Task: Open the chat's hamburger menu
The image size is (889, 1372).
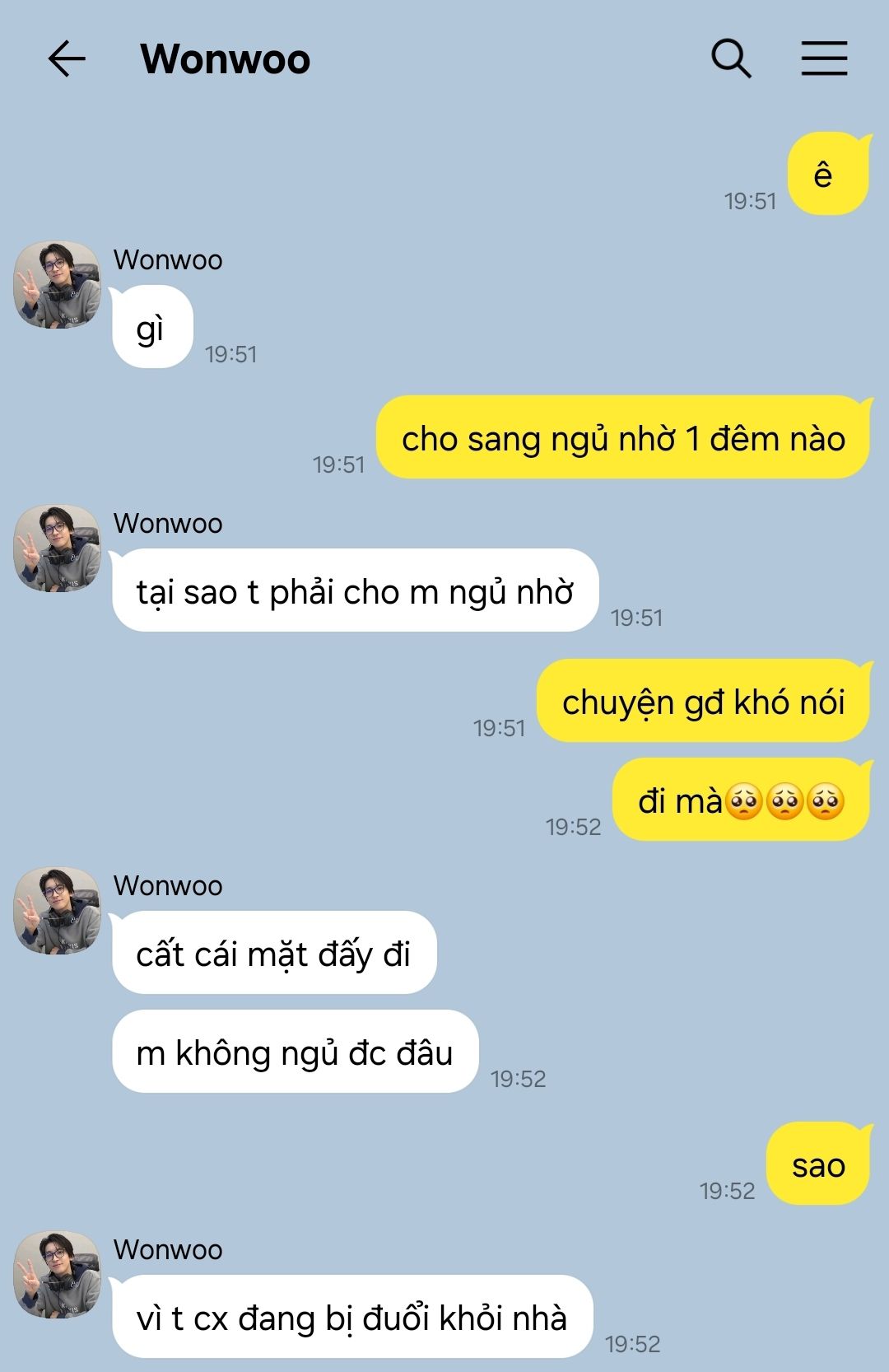Action: pos(824,59)
